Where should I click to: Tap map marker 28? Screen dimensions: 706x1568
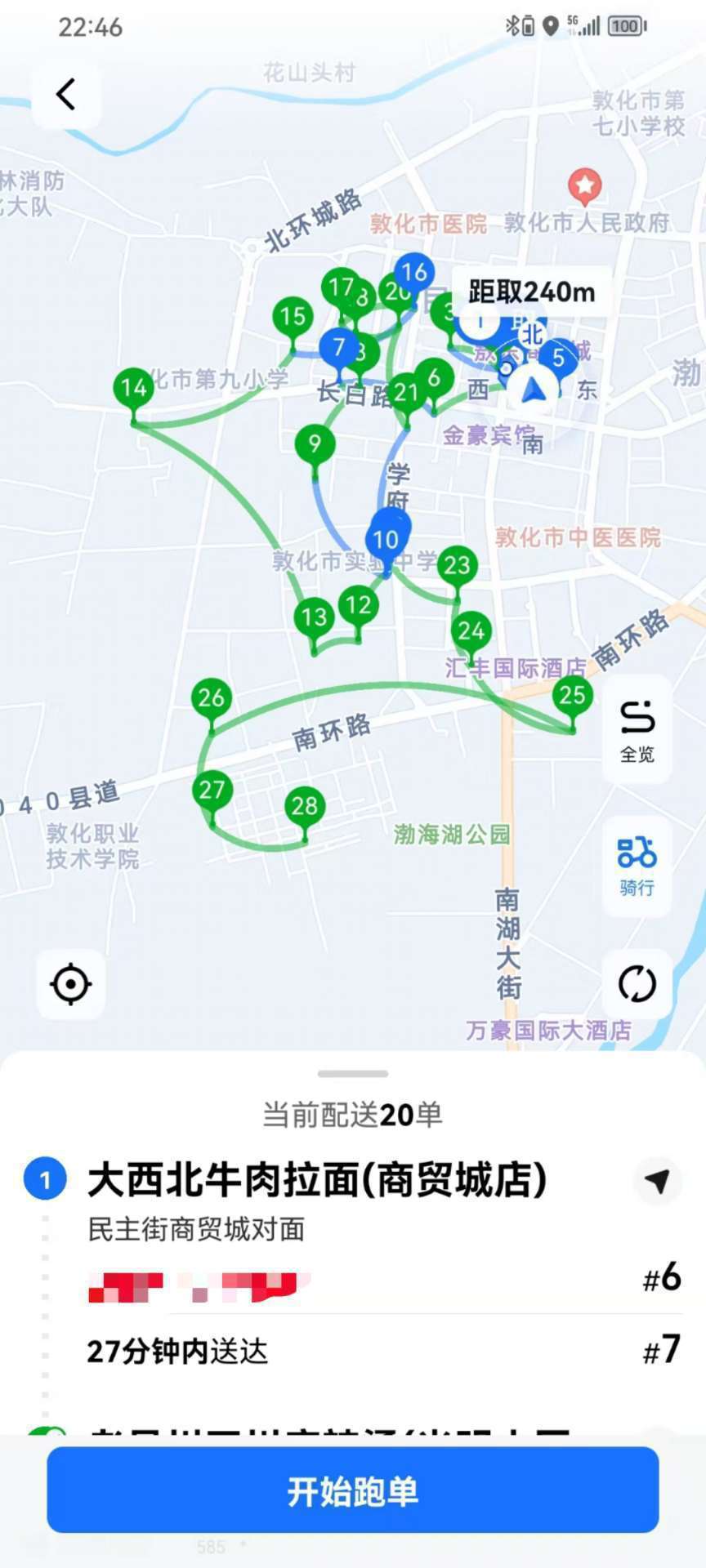305,808
